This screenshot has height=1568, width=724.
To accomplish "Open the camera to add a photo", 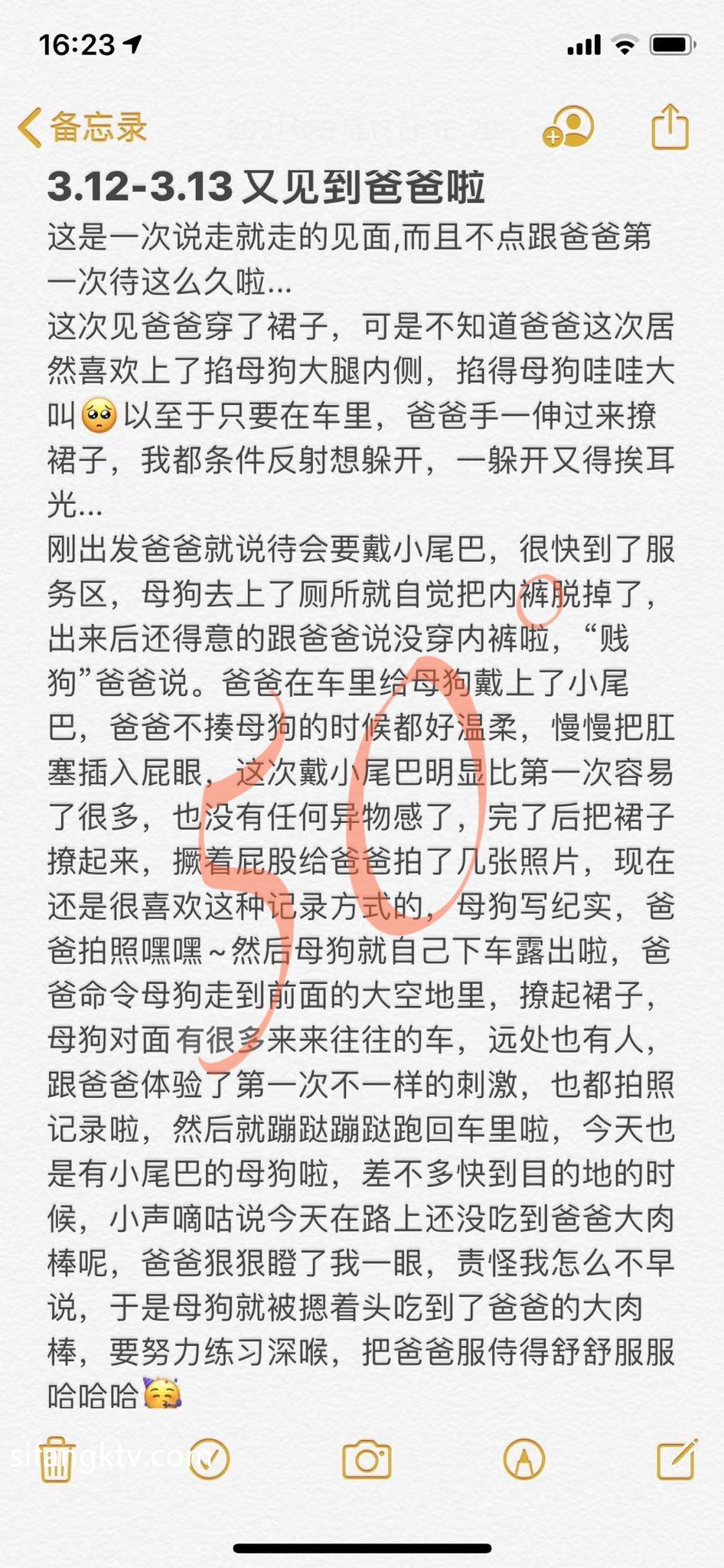I will coord(367,1460).
